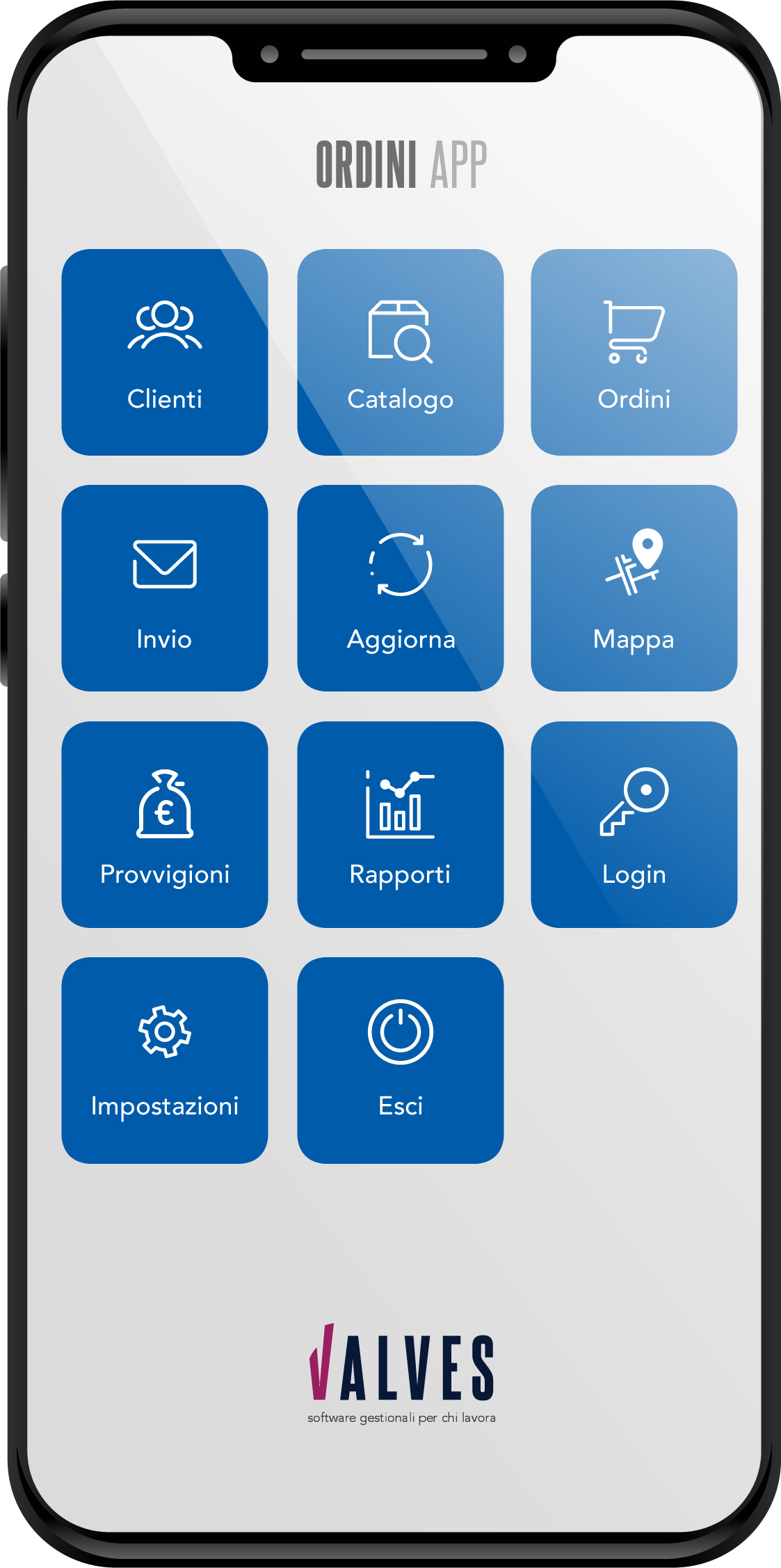Tap the Clienti tile label text

165,399
